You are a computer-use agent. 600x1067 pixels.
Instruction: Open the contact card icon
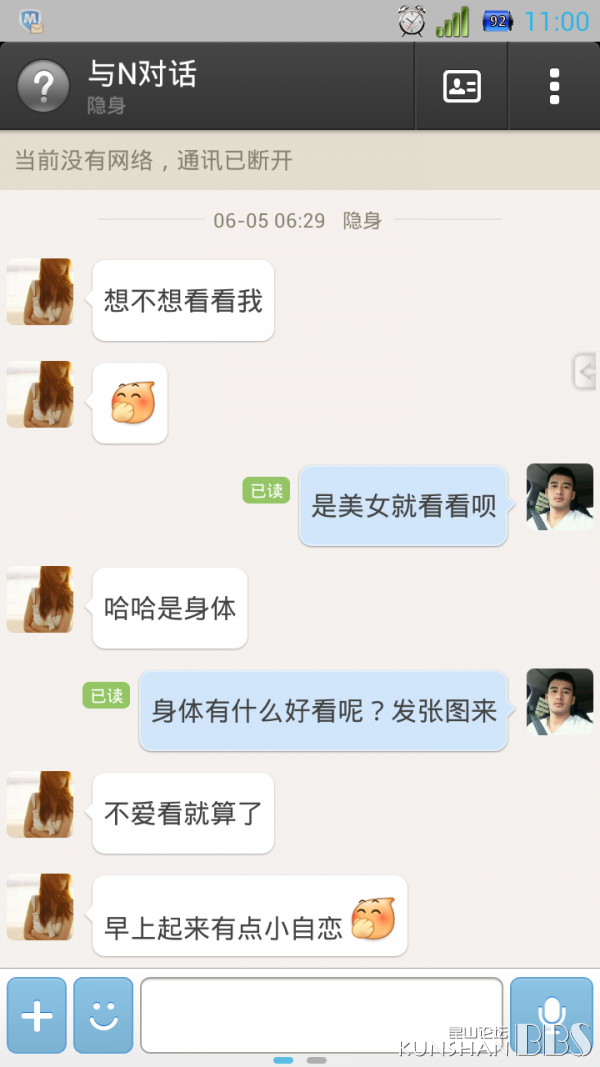[461, 87]
